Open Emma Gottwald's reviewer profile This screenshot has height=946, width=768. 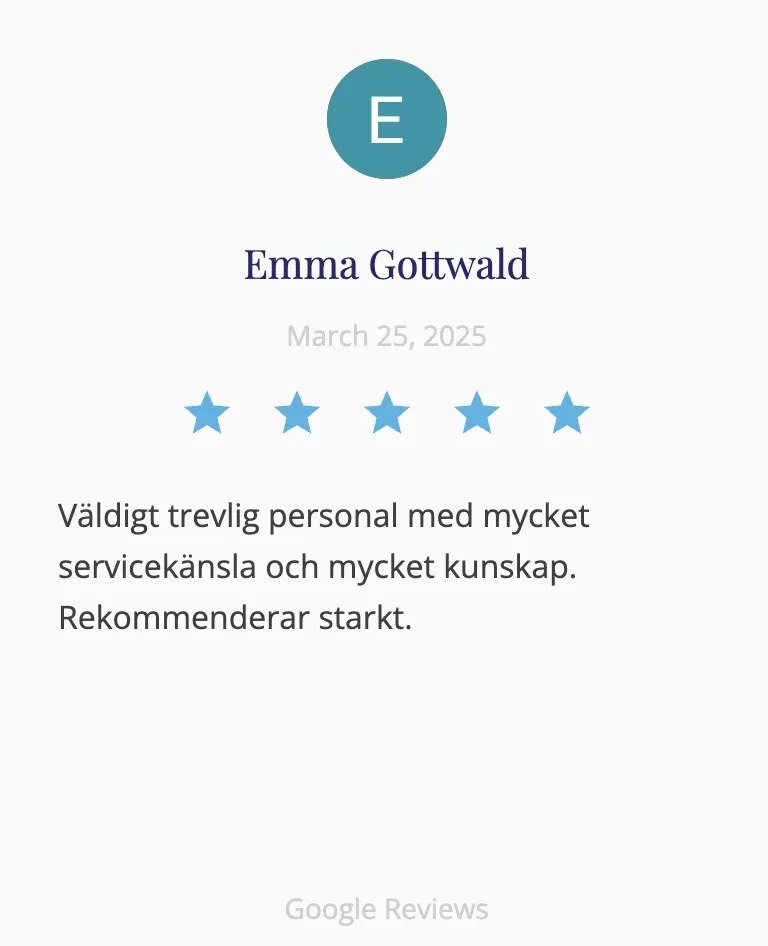click(x=386, y=265)
